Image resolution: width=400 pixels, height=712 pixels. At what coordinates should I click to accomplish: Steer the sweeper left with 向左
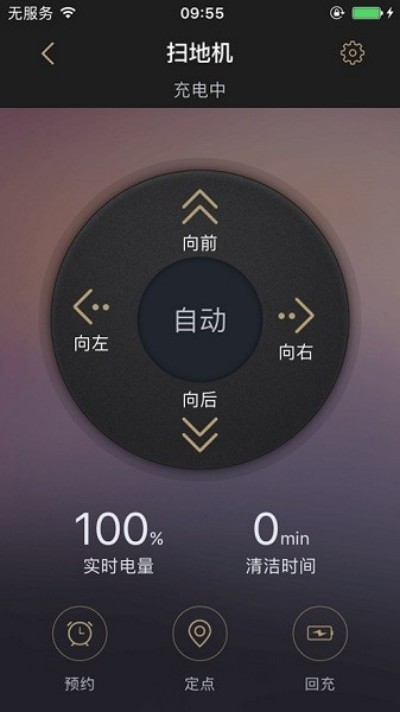click(x=91, y=320)
